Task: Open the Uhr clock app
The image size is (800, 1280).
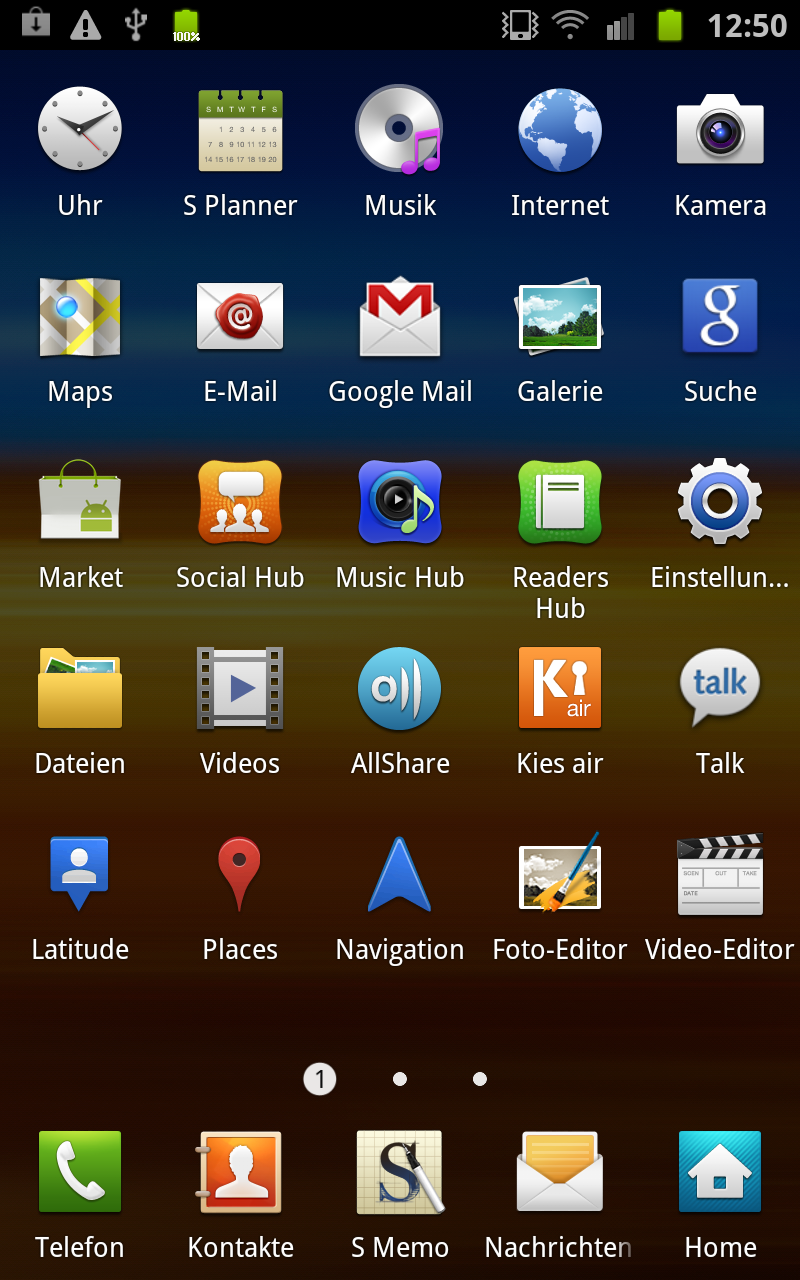Action: pyautogui.click(x=80, y=130)
